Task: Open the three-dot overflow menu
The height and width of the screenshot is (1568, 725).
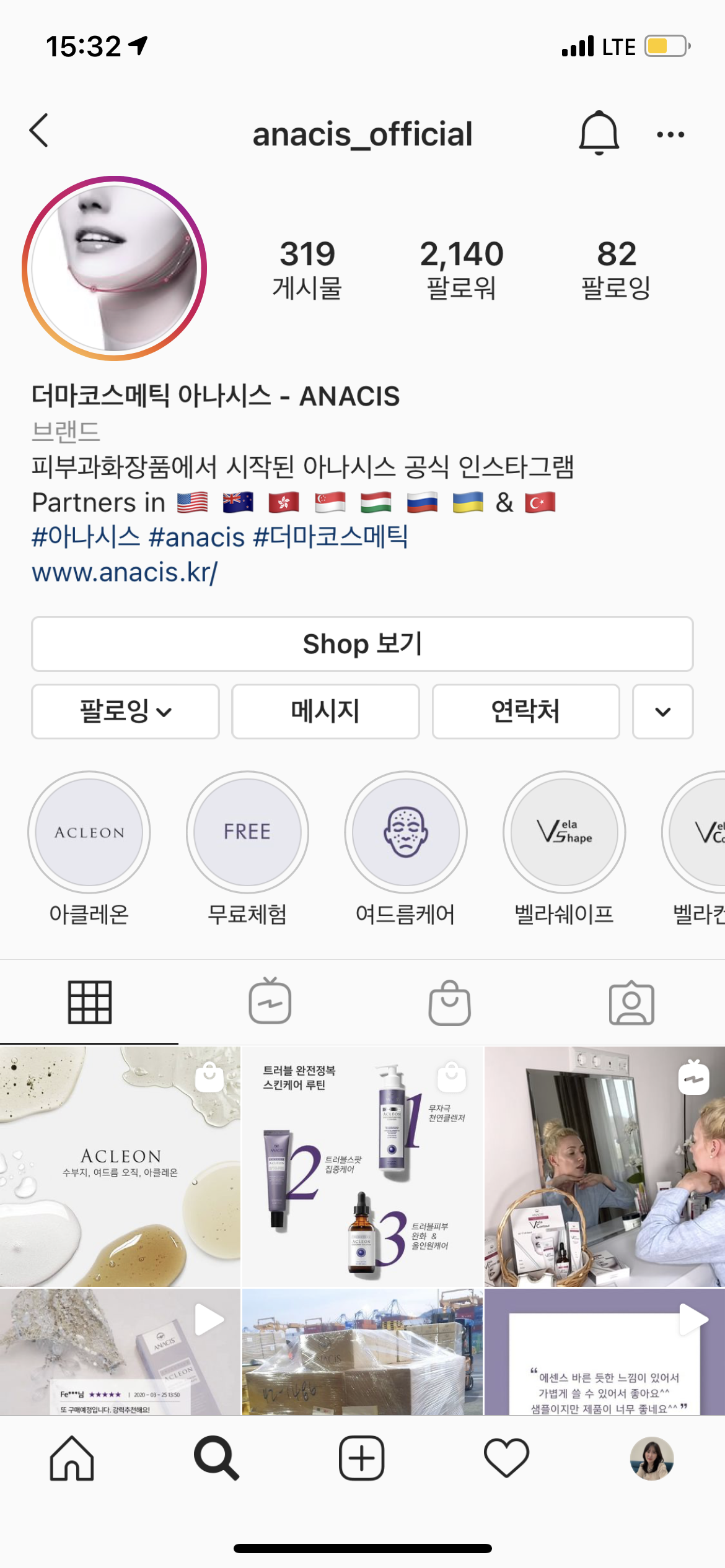Action: pyautogui.click(x=670, y=134)
